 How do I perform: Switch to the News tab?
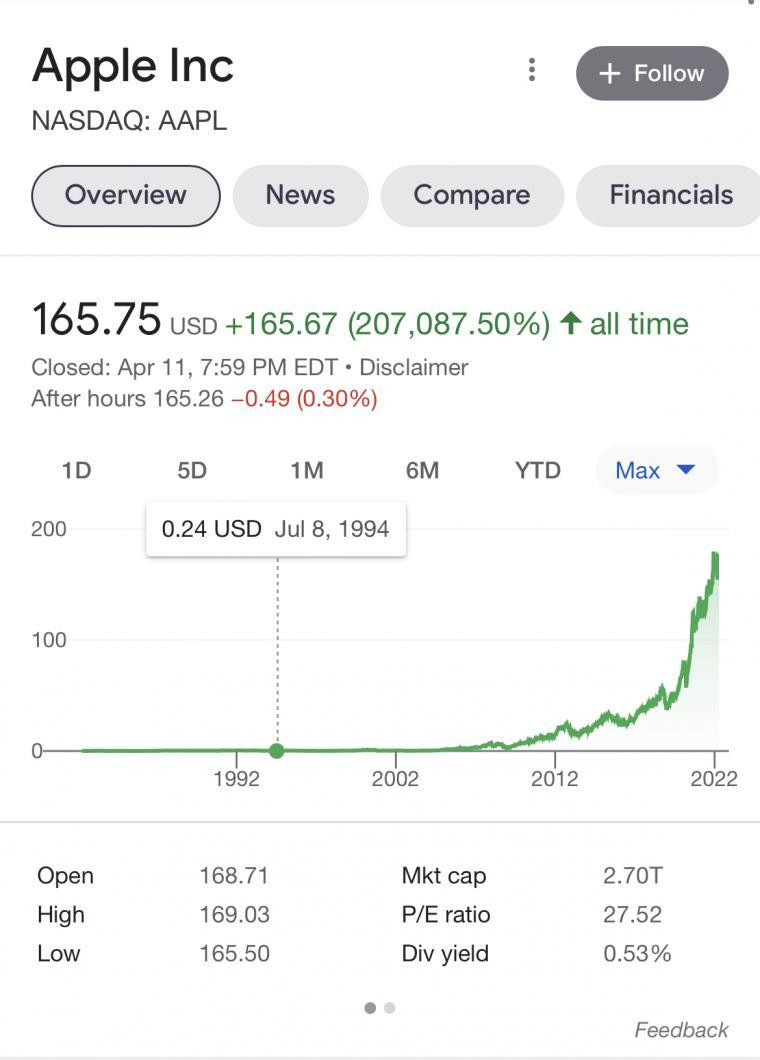coord(299,195)
